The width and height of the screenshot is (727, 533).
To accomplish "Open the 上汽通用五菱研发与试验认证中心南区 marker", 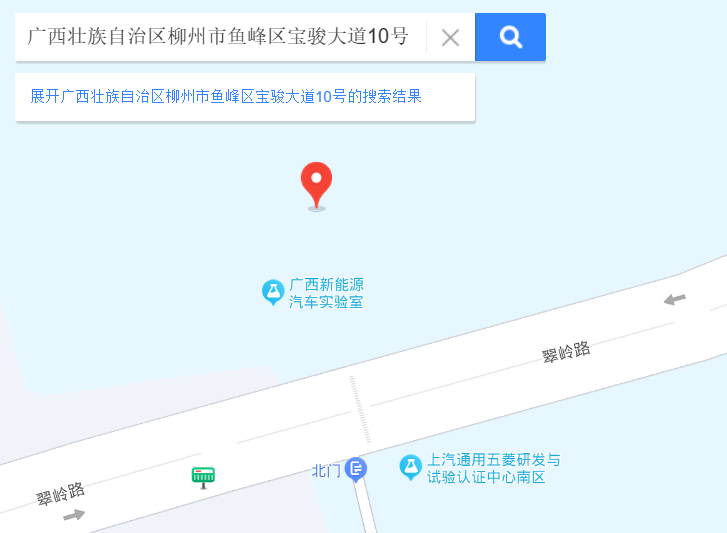I will click(x=410, y=466).
